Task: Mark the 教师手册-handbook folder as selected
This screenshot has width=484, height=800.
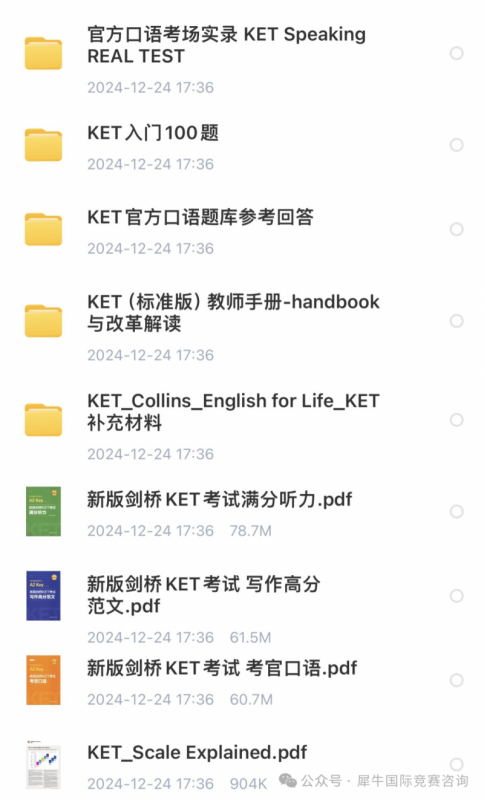Action: coord(456,321)
